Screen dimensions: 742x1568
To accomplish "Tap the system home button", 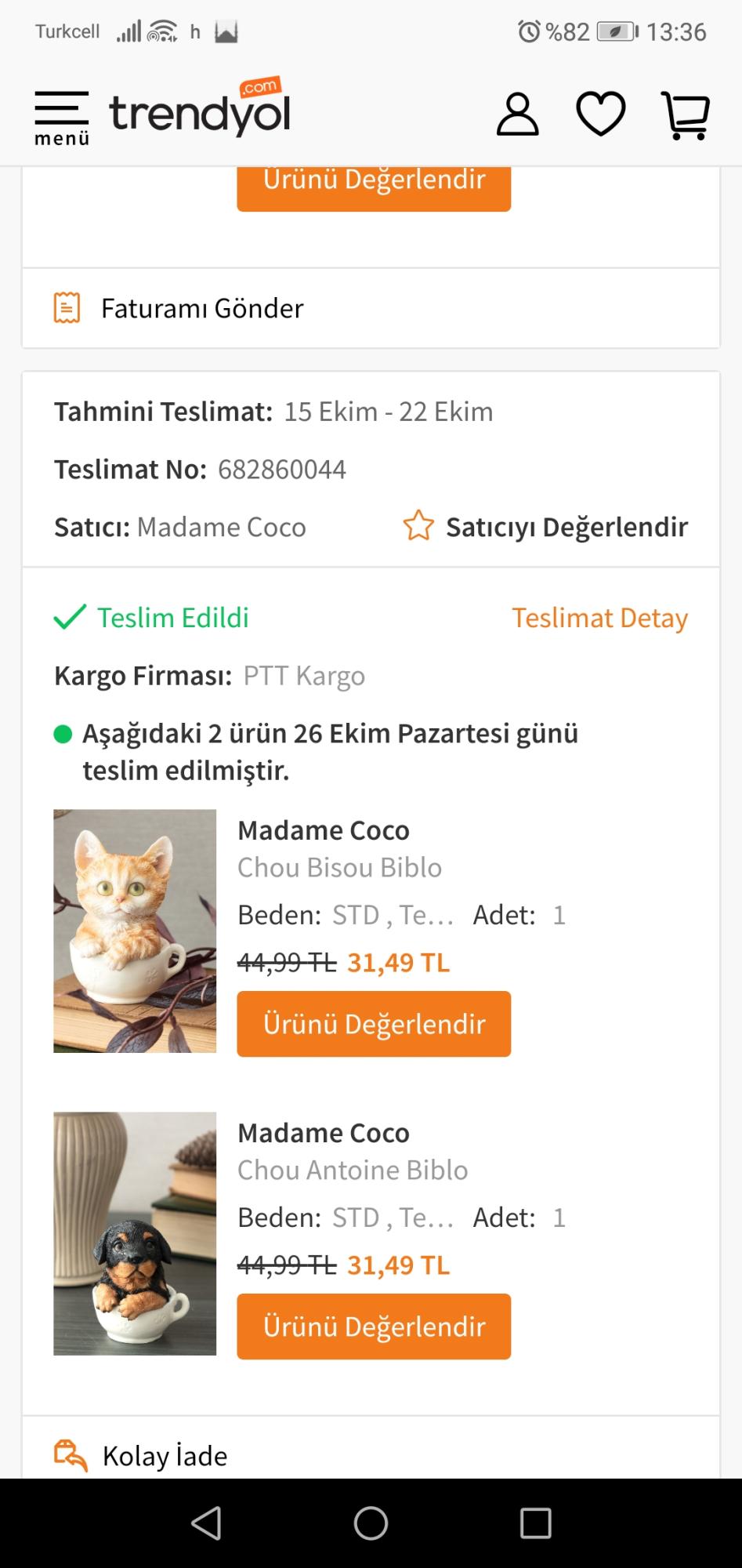I will [x=371, y=1523].
